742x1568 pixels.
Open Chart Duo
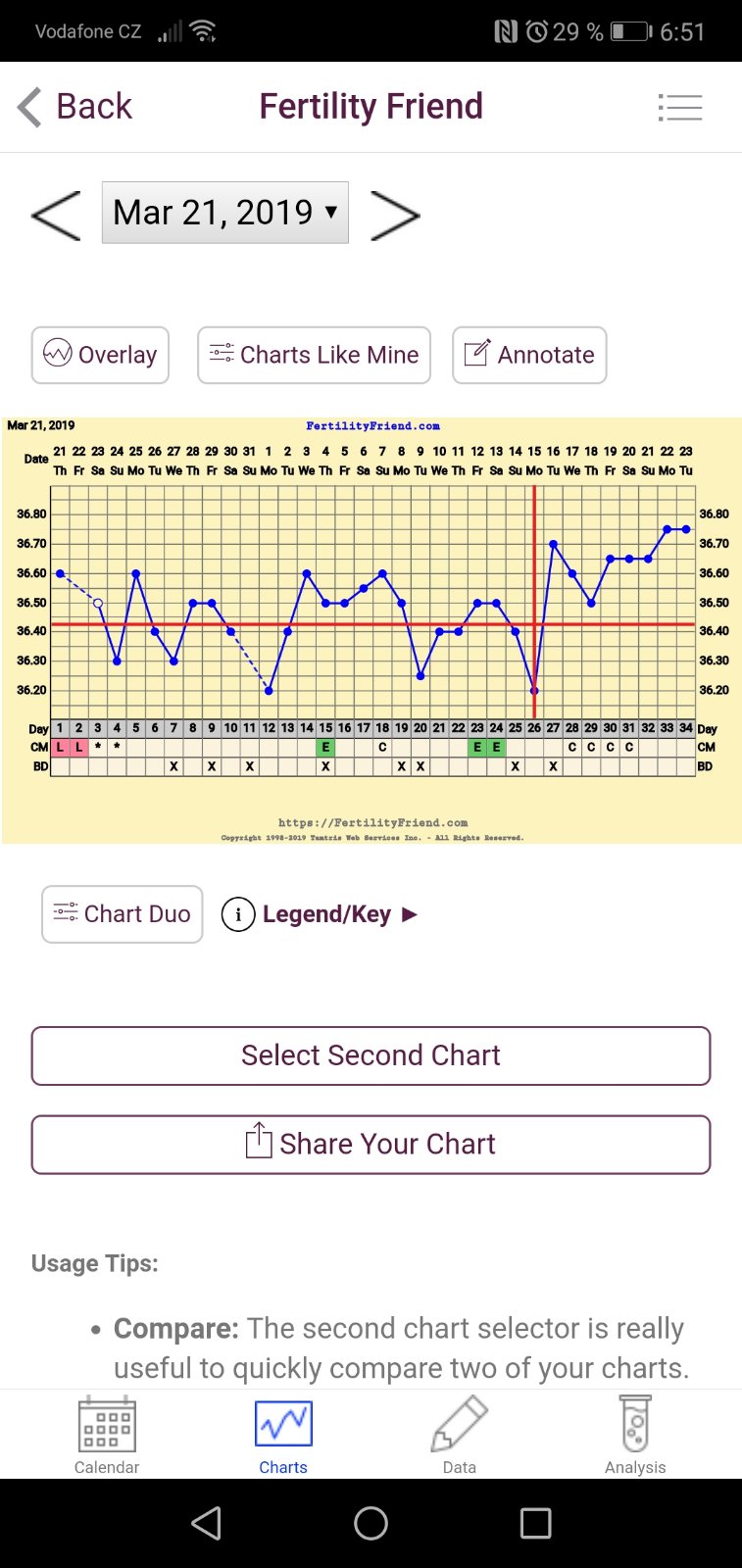click(123, 914)
